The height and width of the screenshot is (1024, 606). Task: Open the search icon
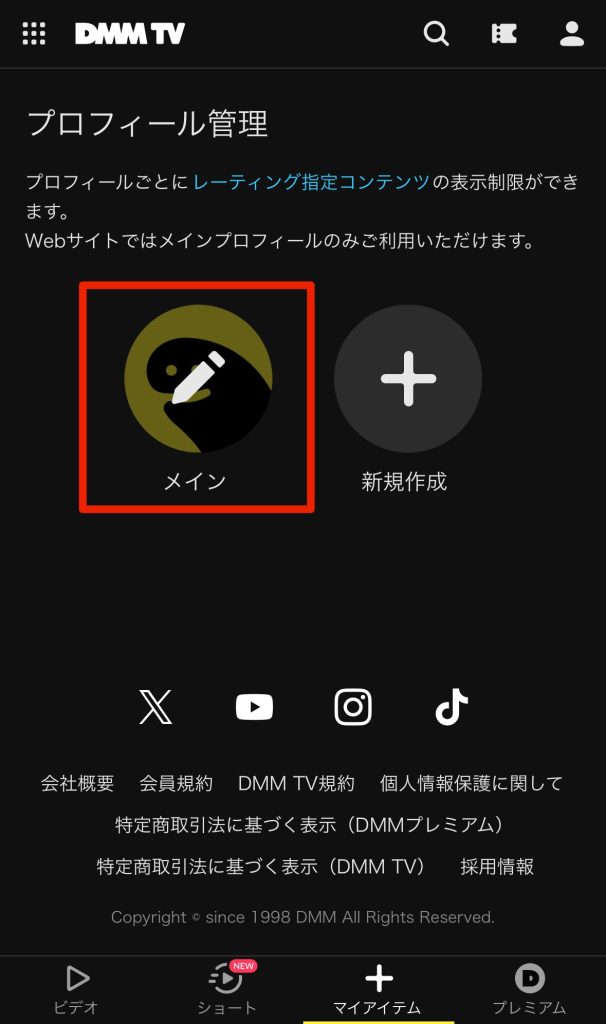coord(436,34)
